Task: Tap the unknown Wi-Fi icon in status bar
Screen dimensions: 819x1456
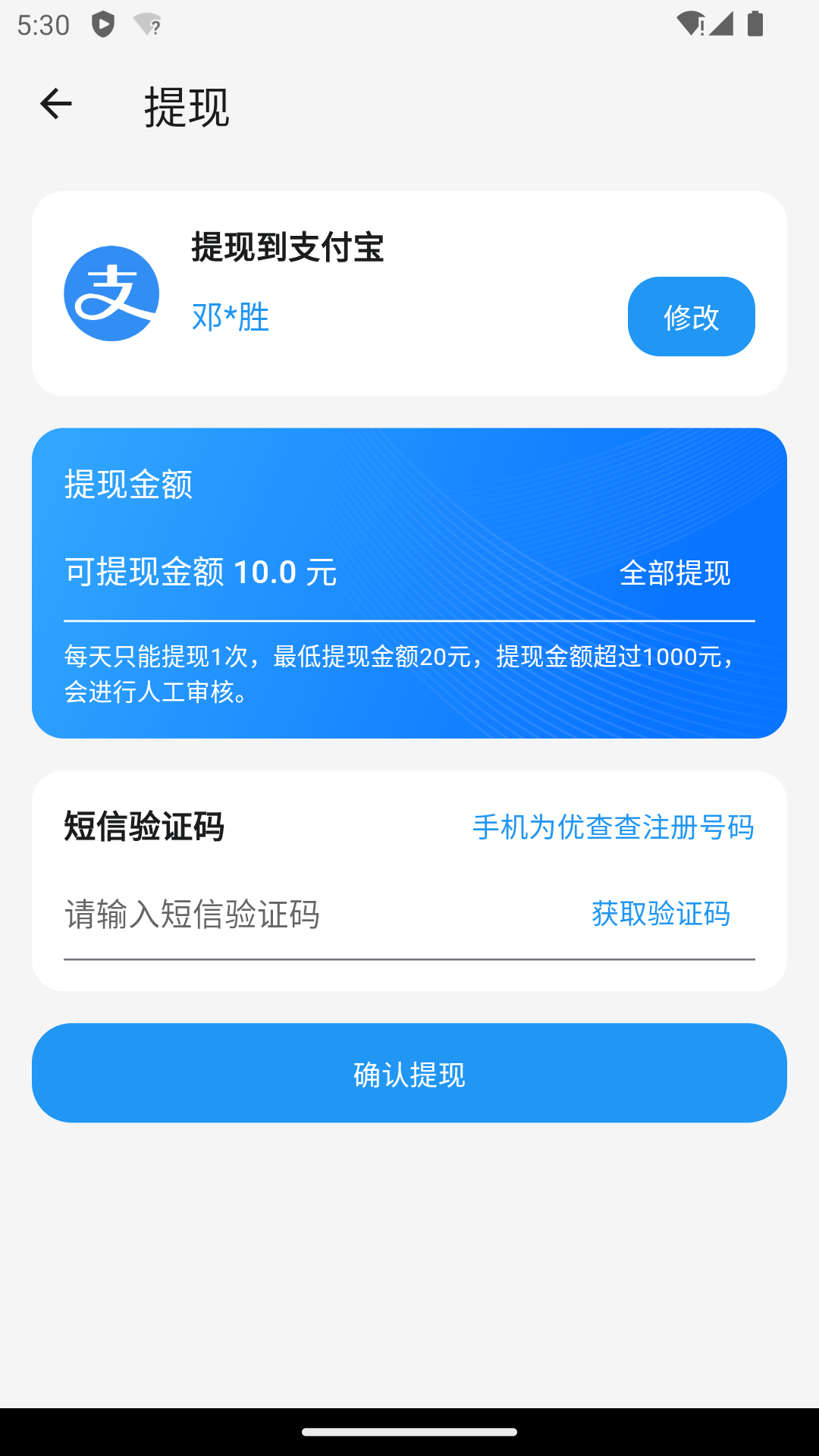Action: pyautogui.click(x=149, y=24)
